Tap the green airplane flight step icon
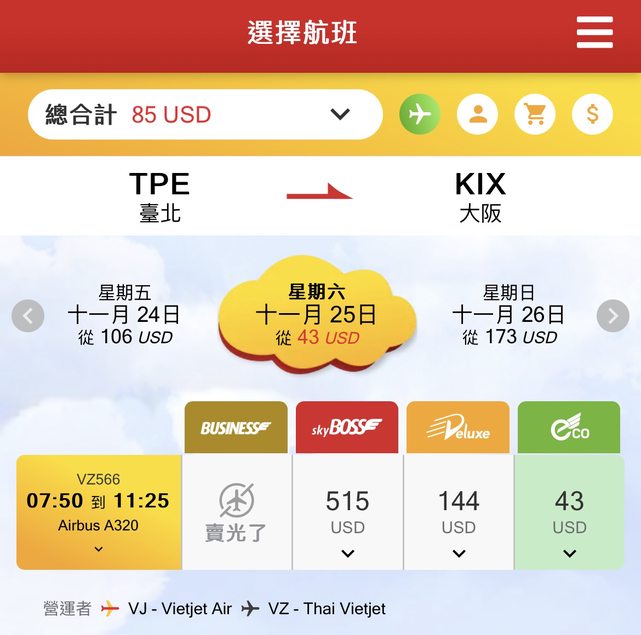 tap(420, 114)
